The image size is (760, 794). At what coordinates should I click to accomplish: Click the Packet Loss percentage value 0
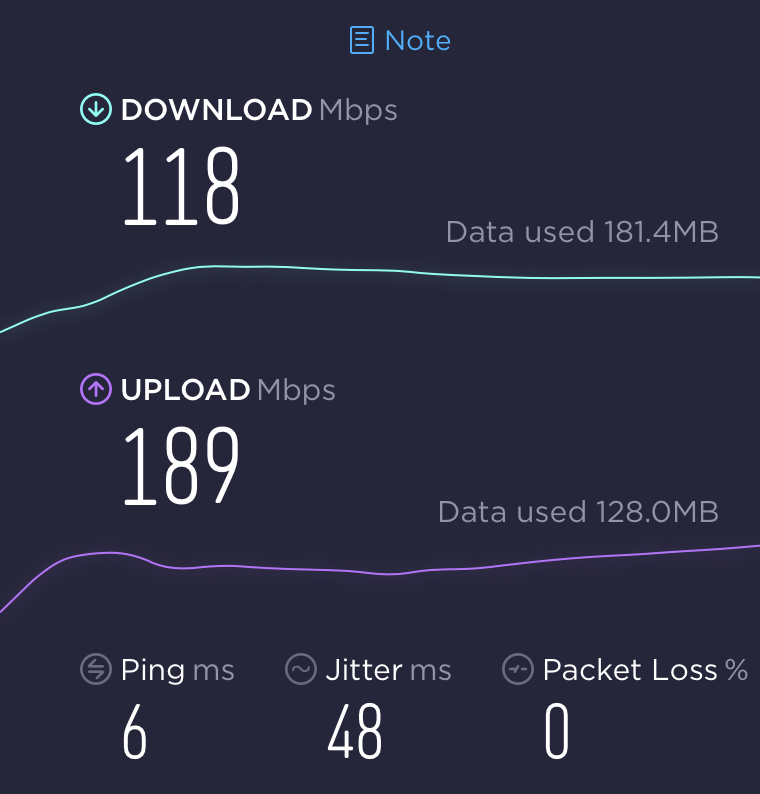[557, 731]
